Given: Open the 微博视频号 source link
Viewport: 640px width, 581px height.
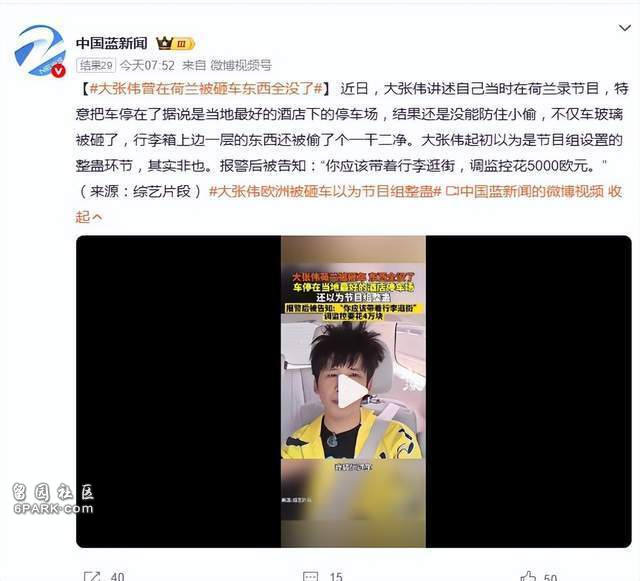Looking at the screenshot, I should [x=238, y=64].
